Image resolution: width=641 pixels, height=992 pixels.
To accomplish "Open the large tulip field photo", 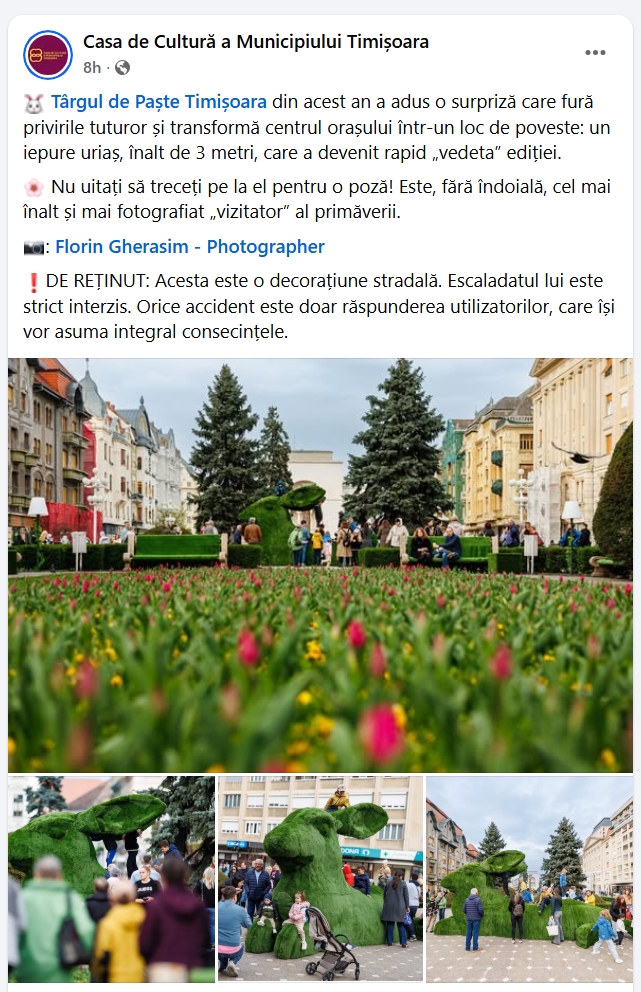I will 320,565.
